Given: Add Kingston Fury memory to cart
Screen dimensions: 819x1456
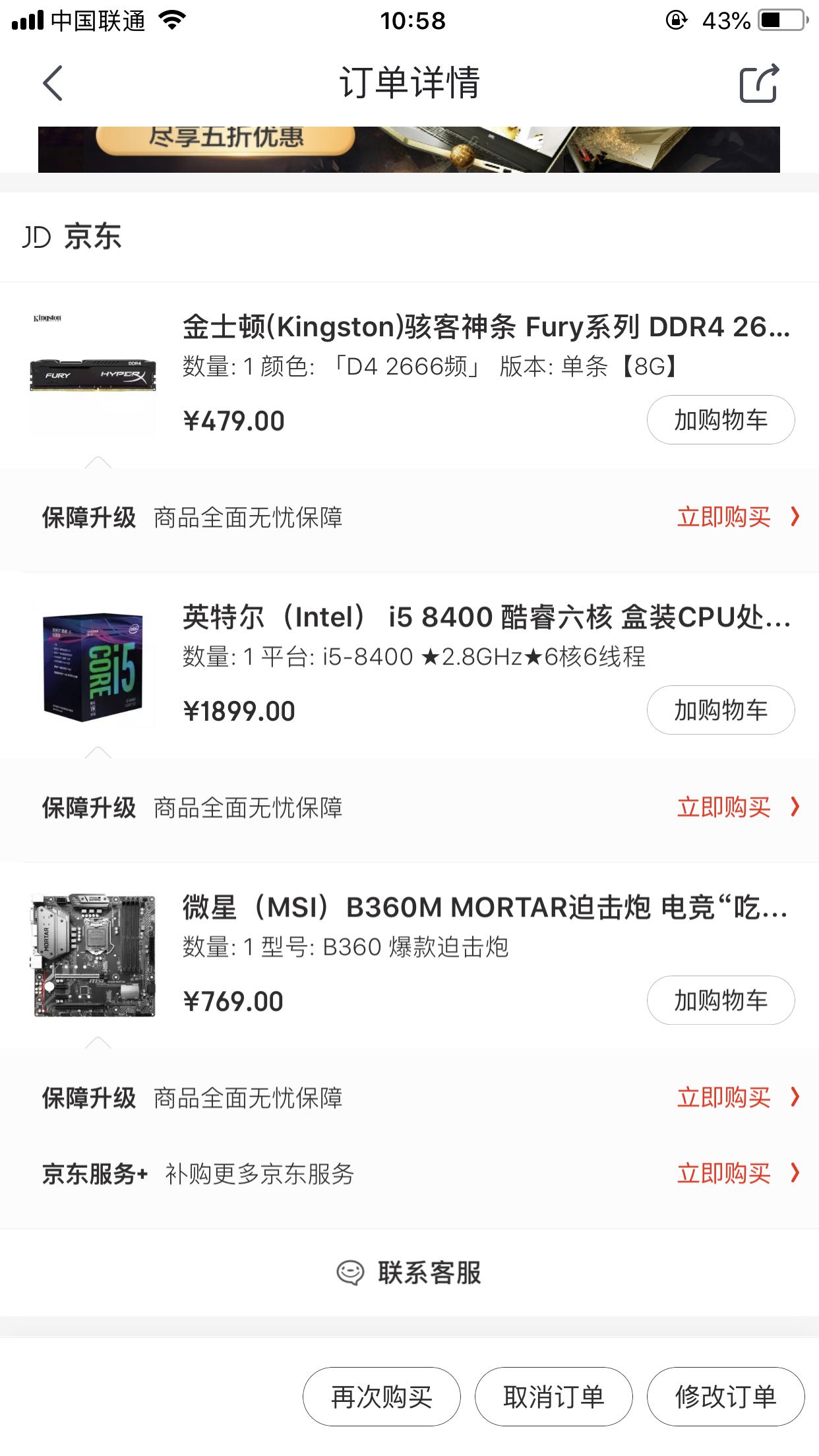Looking at the screenshot, I should 720,420.
